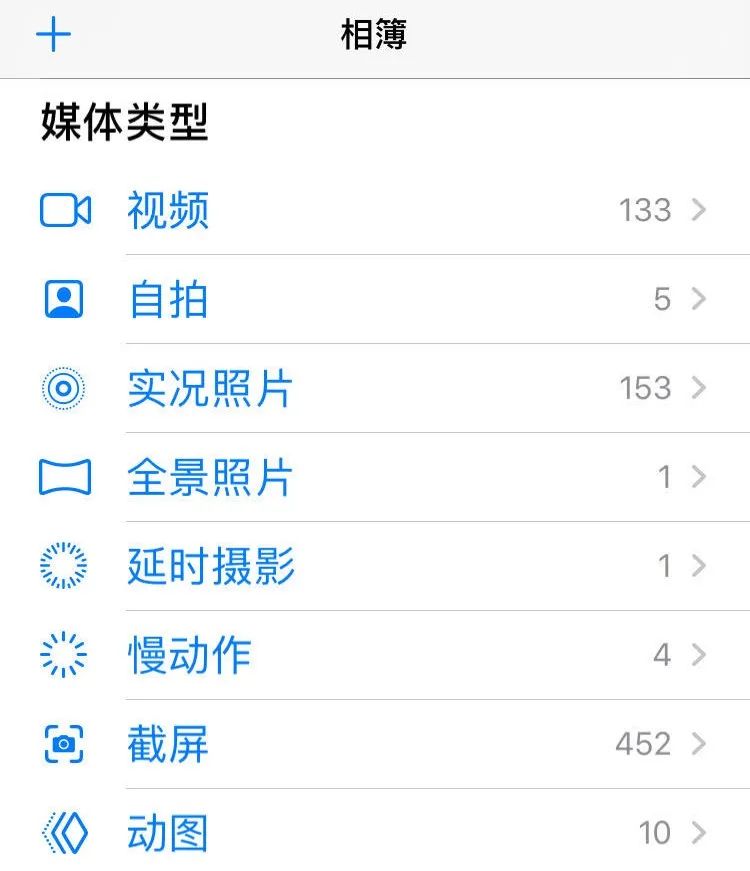View 实况照片 list
The height and width of the screenshot is (871, 750).
click(x=209, y=388)
